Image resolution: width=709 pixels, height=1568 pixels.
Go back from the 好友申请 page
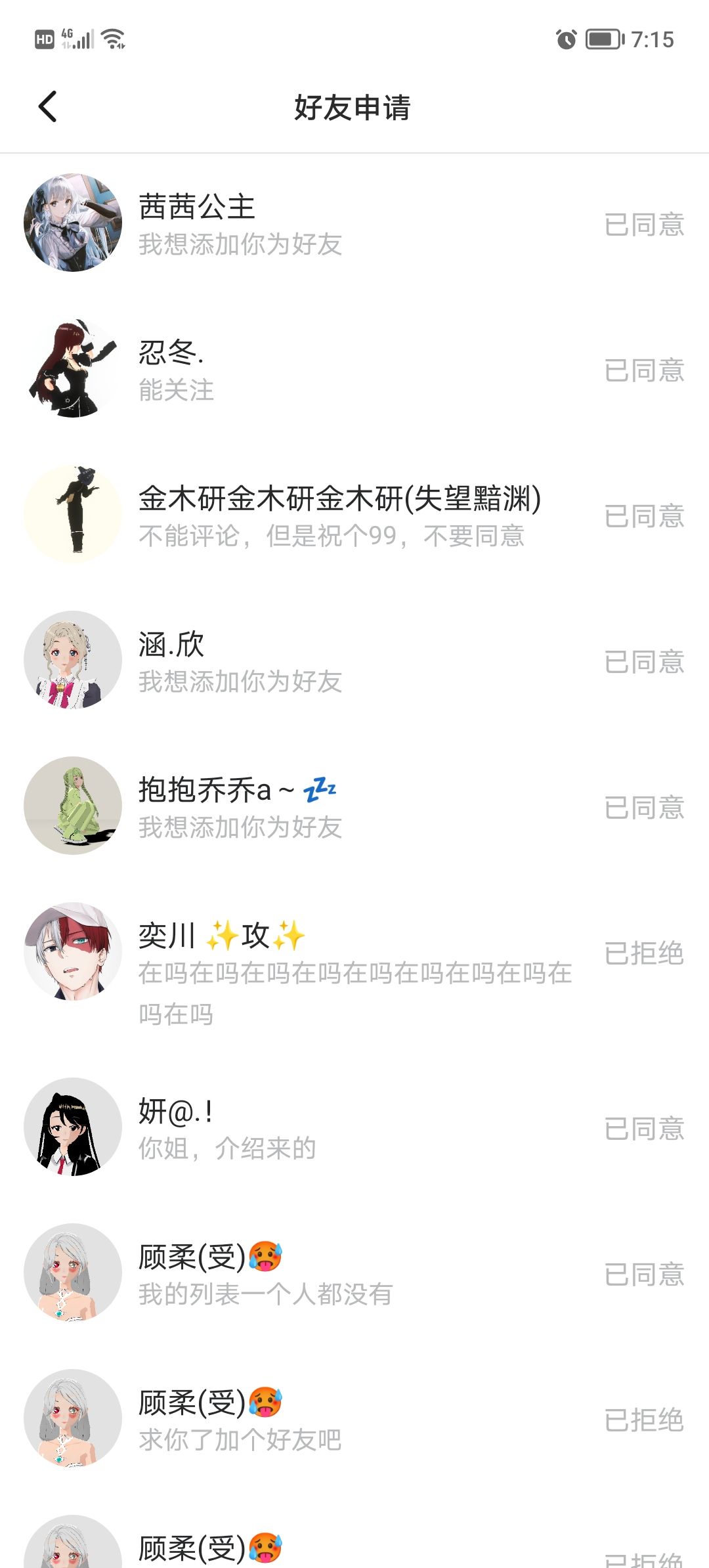click(x=48, y=107)
